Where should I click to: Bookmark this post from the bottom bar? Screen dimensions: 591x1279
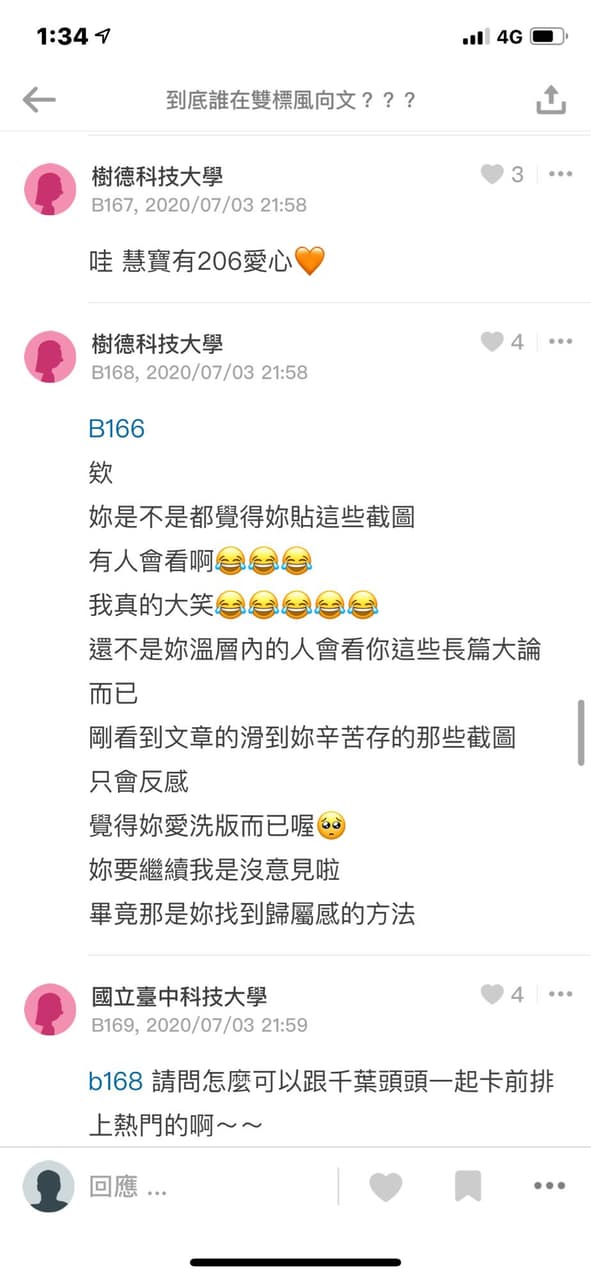click(x=468, y=1187)
